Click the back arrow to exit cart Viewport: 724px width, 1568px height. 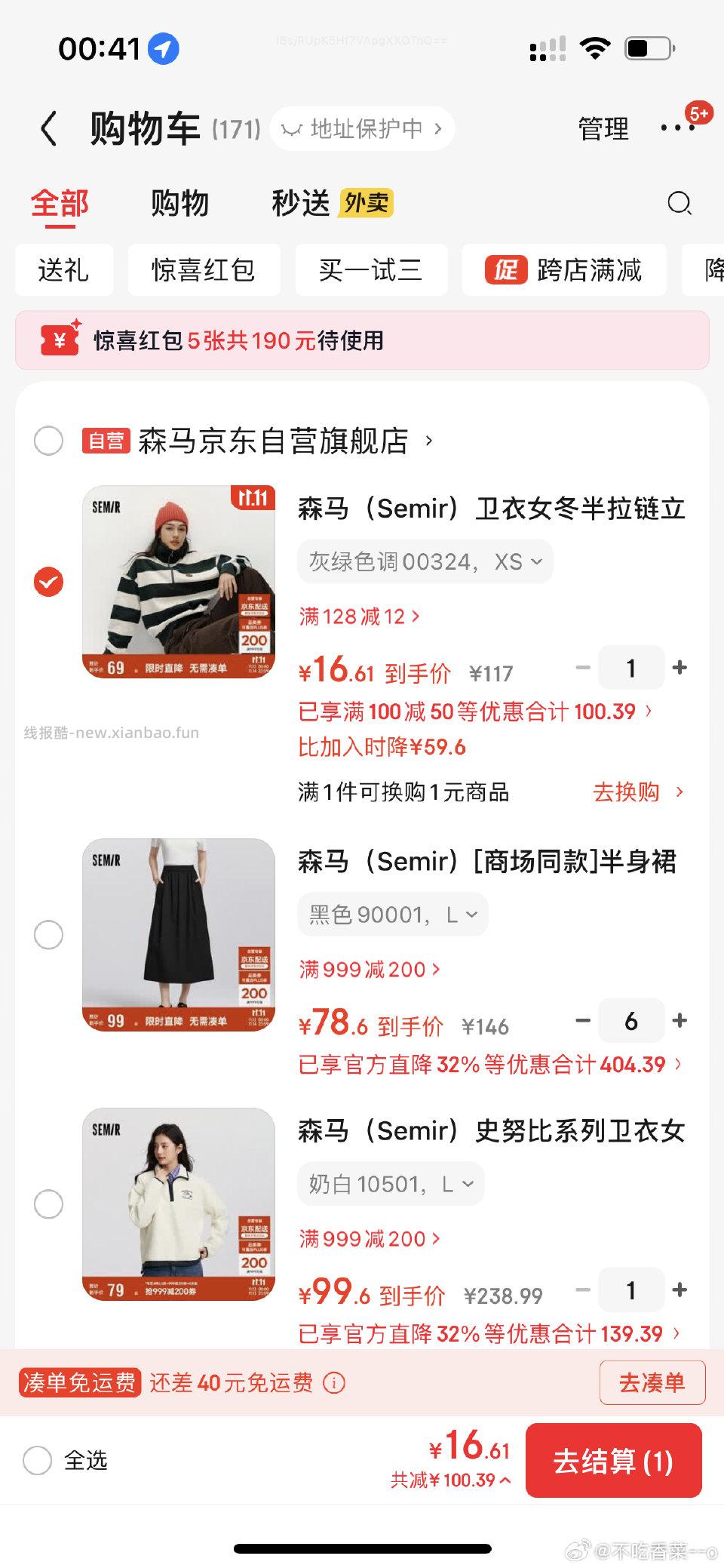(x=50, y=128)
